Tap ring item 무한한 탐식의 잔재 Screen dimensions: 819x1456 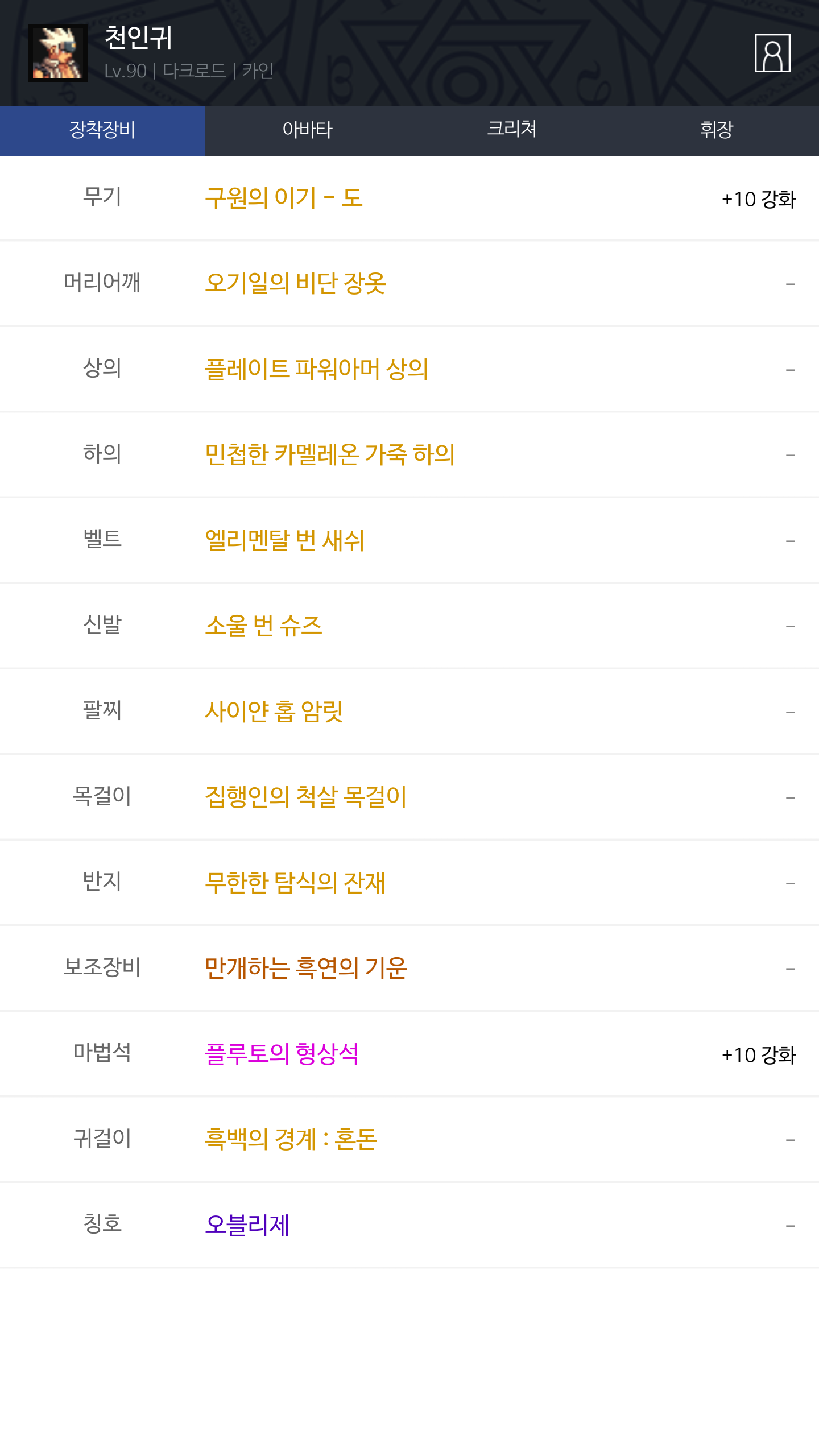point(295,883)
